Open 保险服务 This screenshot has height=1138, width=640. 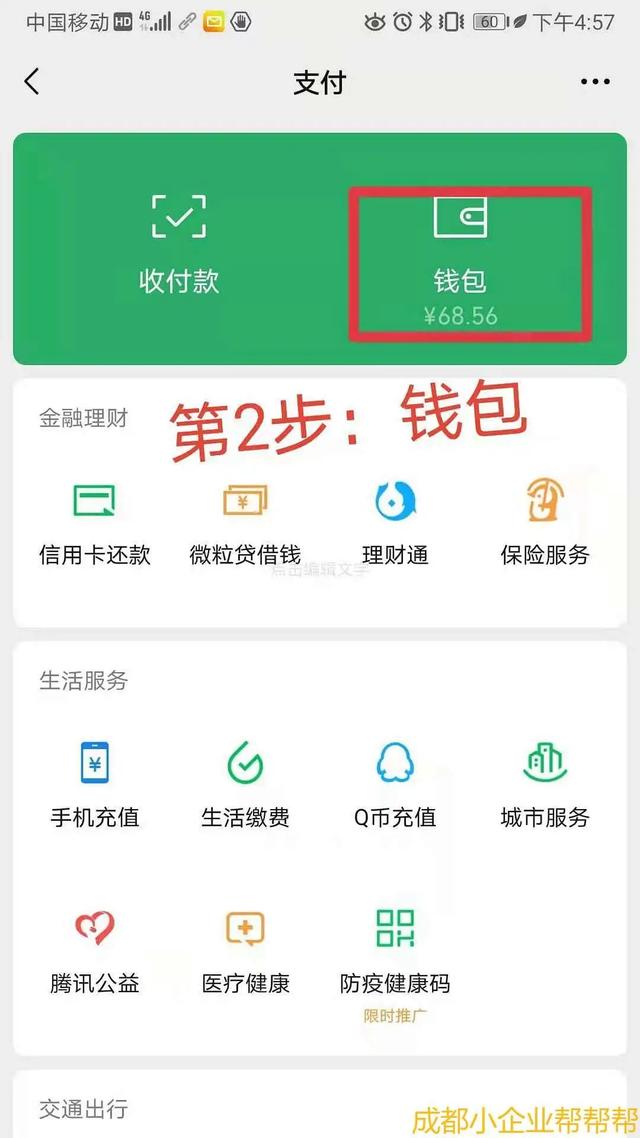[545, 523]
